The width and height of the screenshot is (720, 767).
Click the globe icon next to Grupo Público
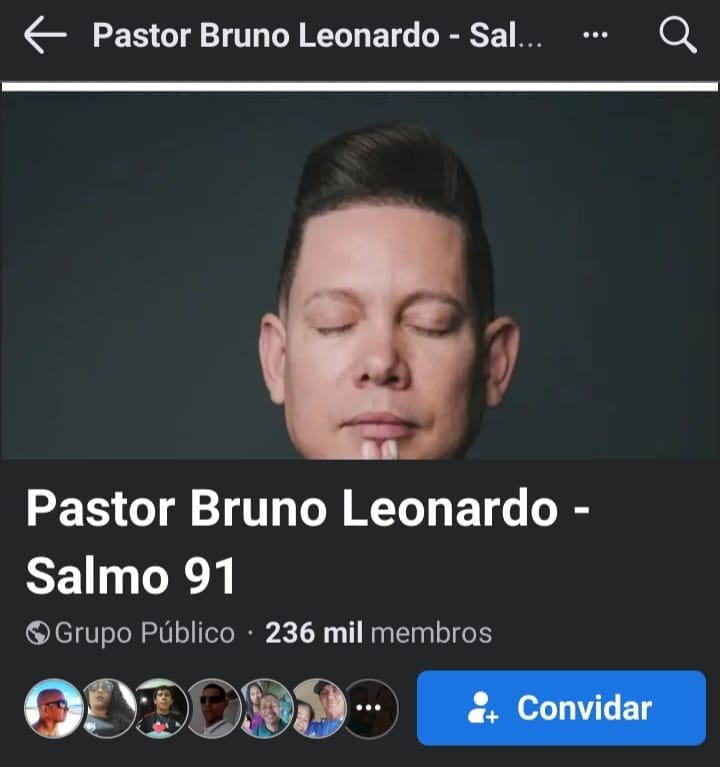click(38, 632)
